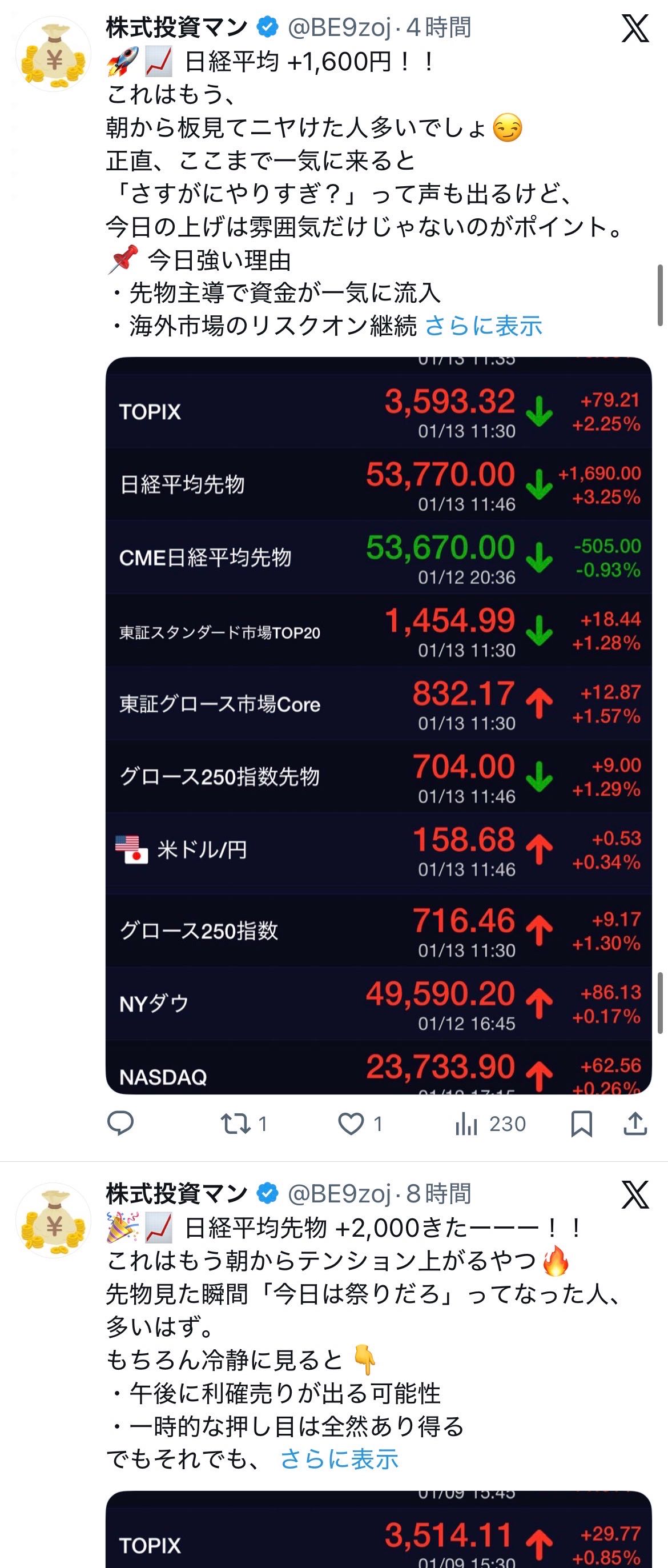Bookmark the 日経平均 +1,600円 post
668x1568 pixels.
coord(582,1123)
